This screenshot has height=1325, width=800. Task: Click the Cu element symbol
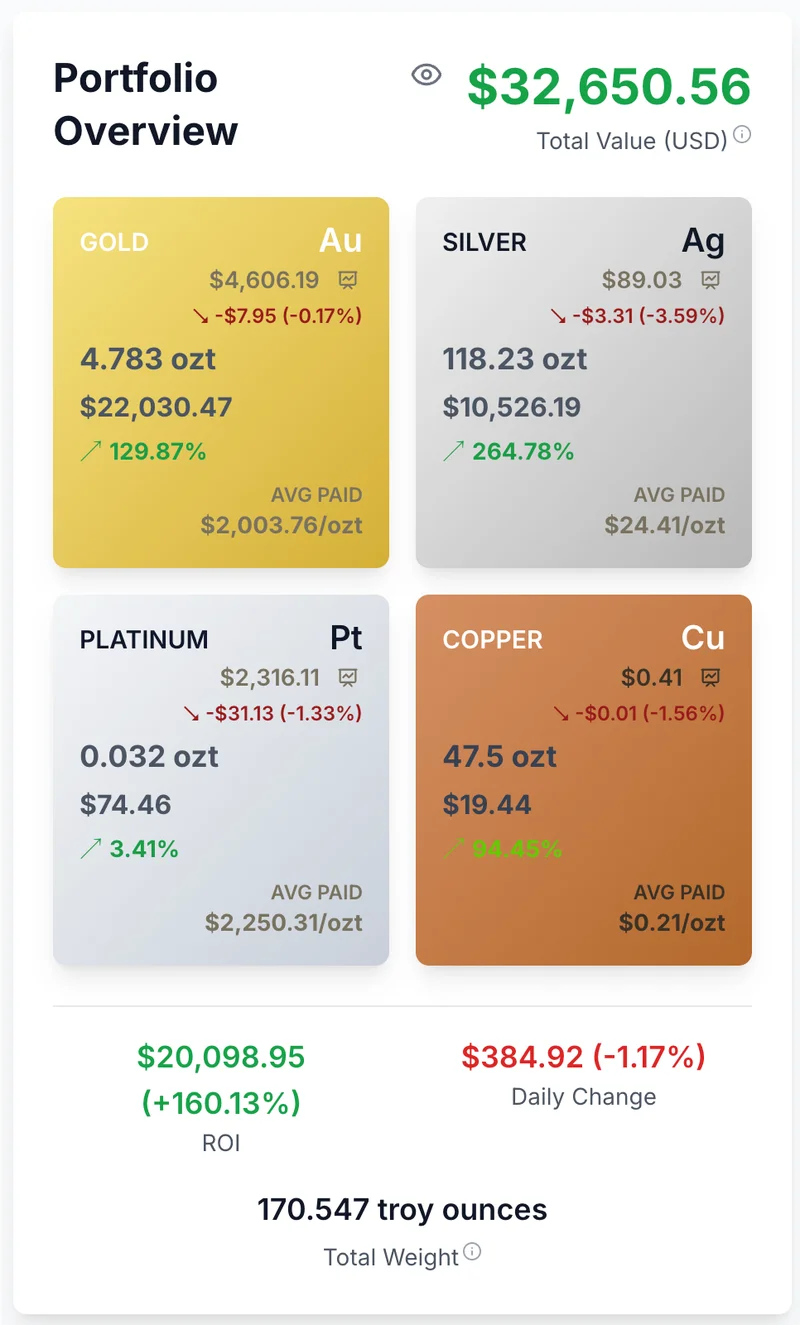click(x=702, y=640)
